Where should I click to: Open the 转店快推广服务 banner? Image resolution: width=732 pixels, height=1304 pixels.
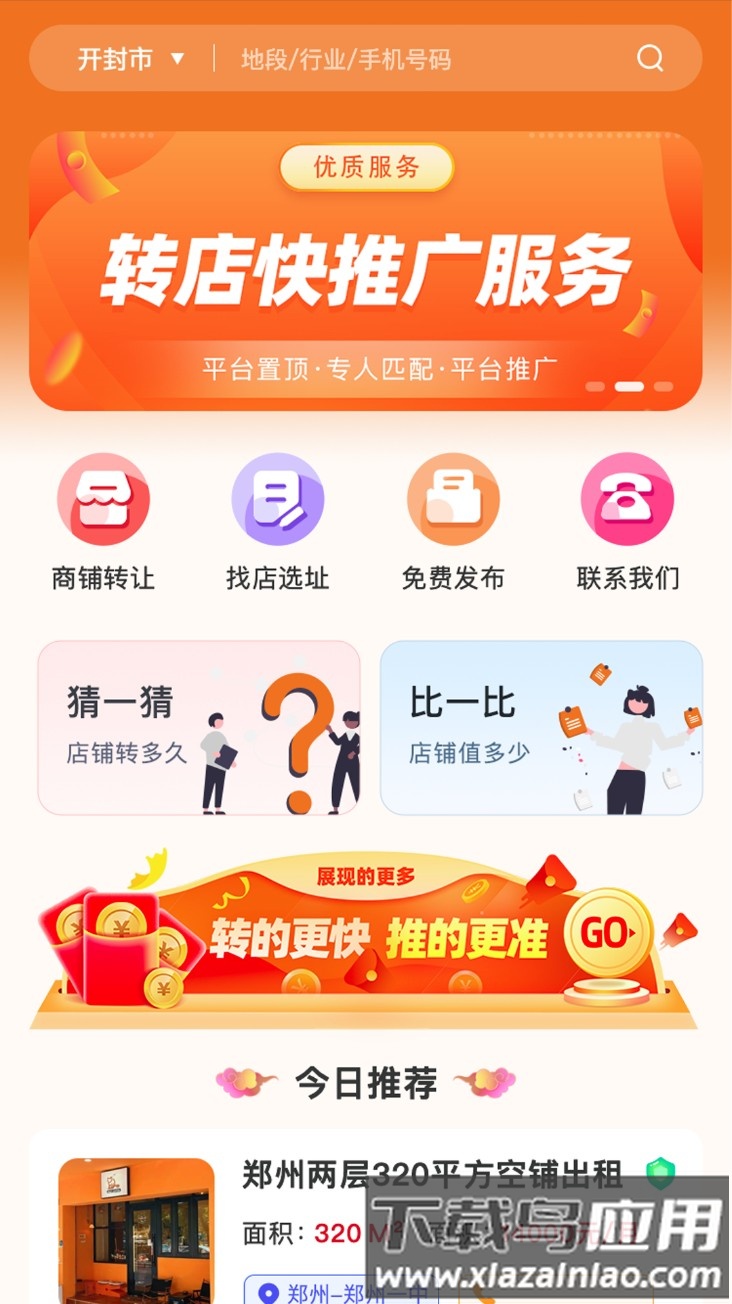(x=365, y=272)
